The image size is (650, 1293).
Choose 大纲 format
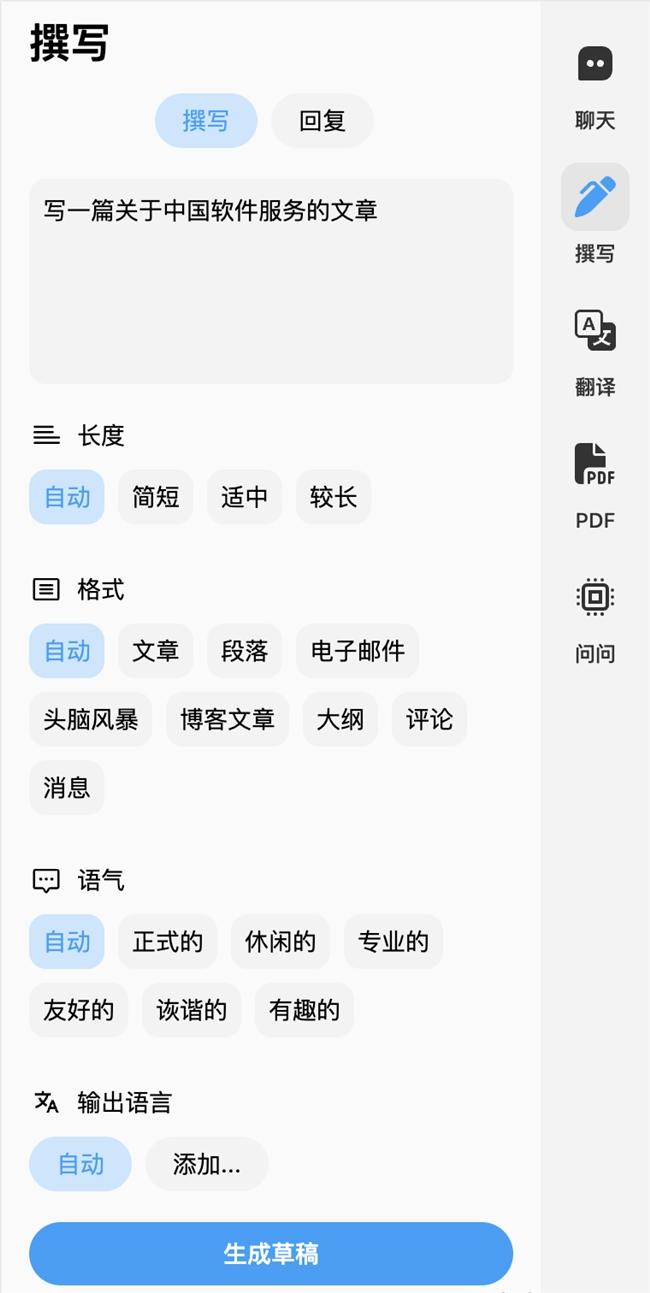[x=341, y=719]
